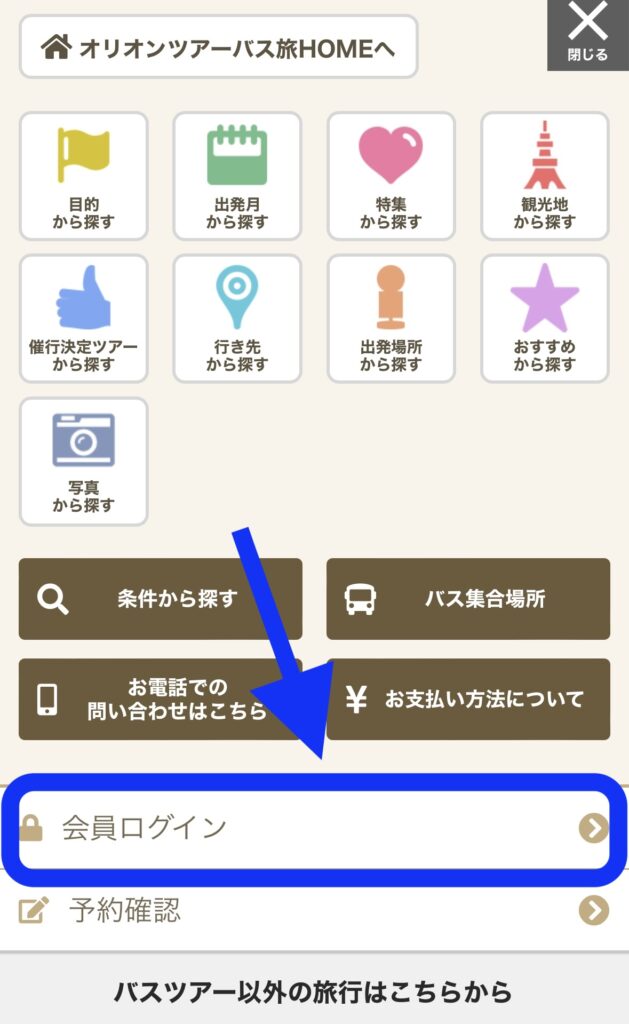This screenshot has width=629, height=1024.
Task: Select 出発月から探す tile
Action: click(x=237, y=176)
